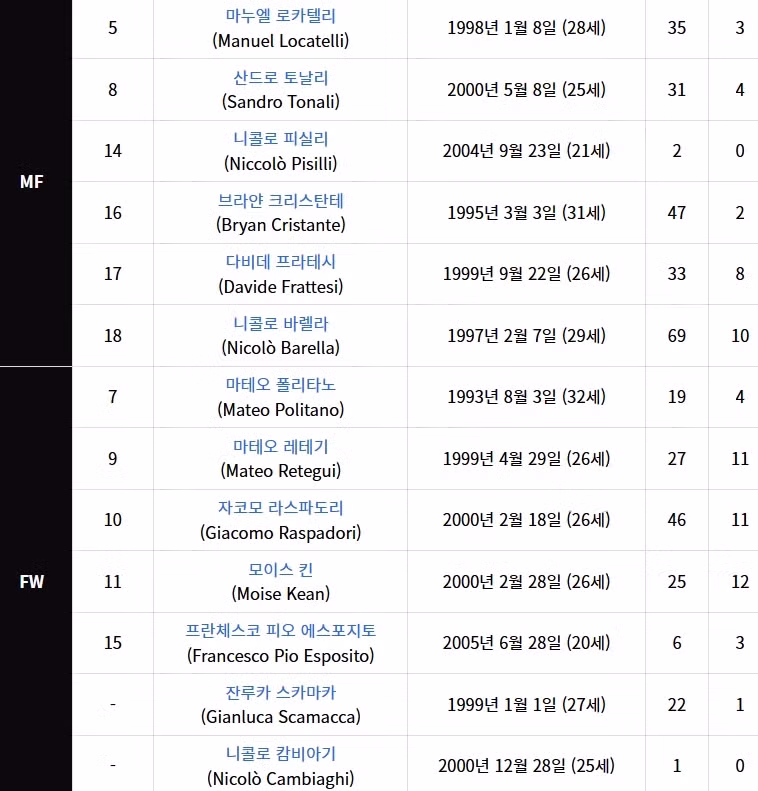This screenshot has height=791, width=758.
Task: Open the 자코모 라스파도리 article
Action: click(280, 508)
